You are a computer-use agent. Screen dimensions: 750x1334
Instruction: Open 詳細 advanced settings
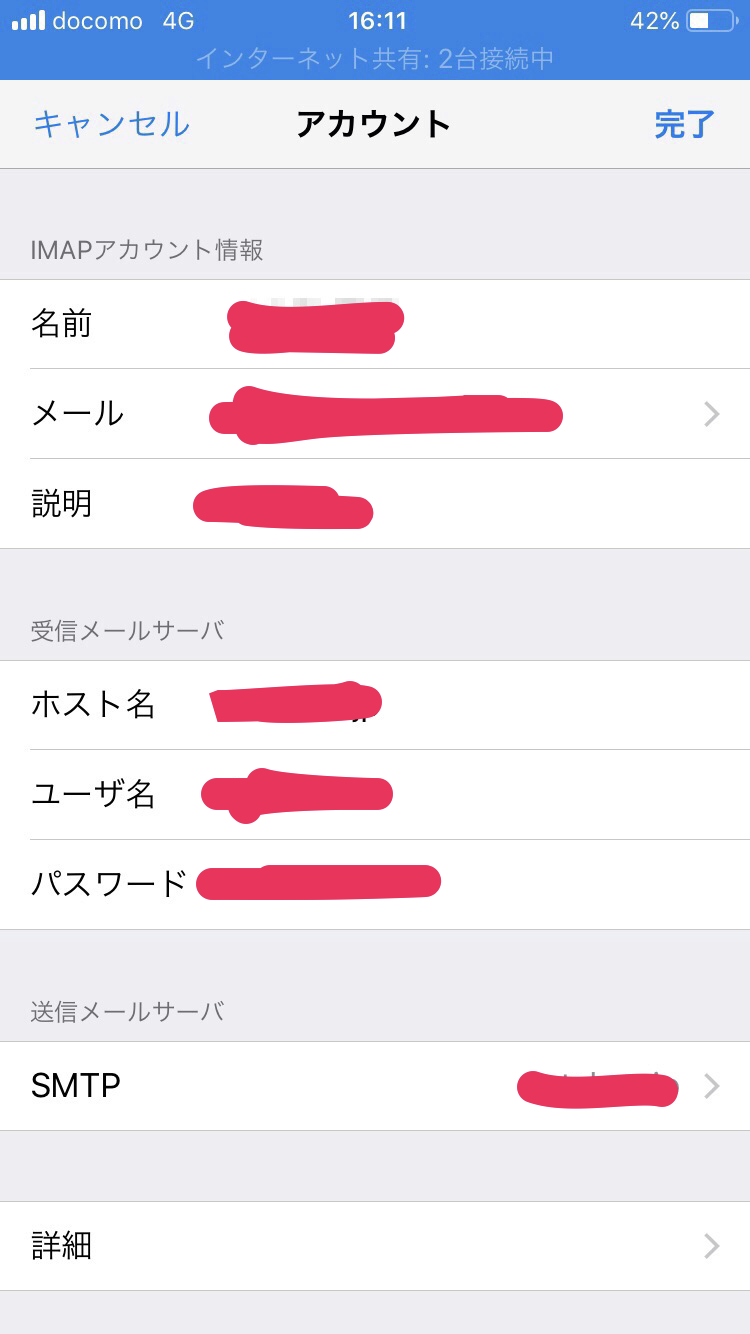coord(375,1246)
